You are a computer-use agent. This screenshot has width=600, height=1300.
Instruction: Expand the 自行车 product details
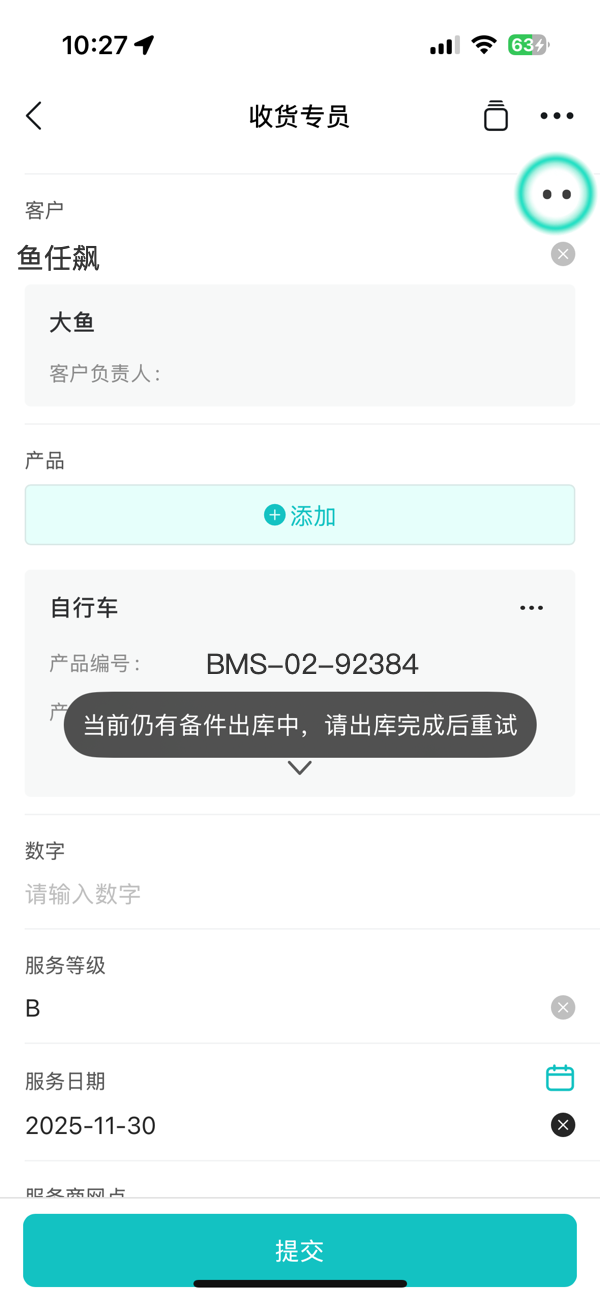click(300, 768)
